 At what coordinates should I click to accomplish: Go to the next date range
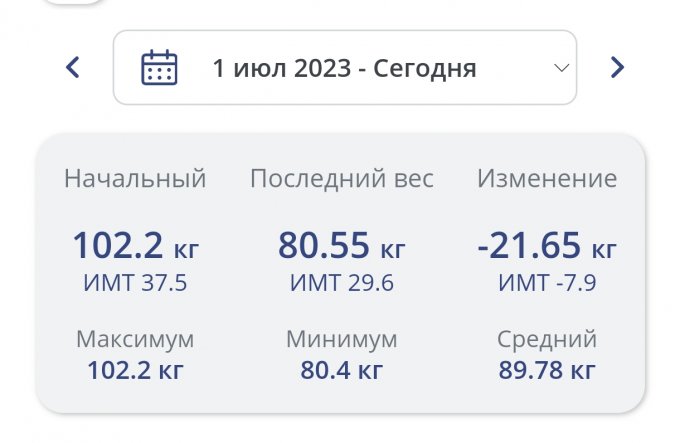(x=617, y=68)
